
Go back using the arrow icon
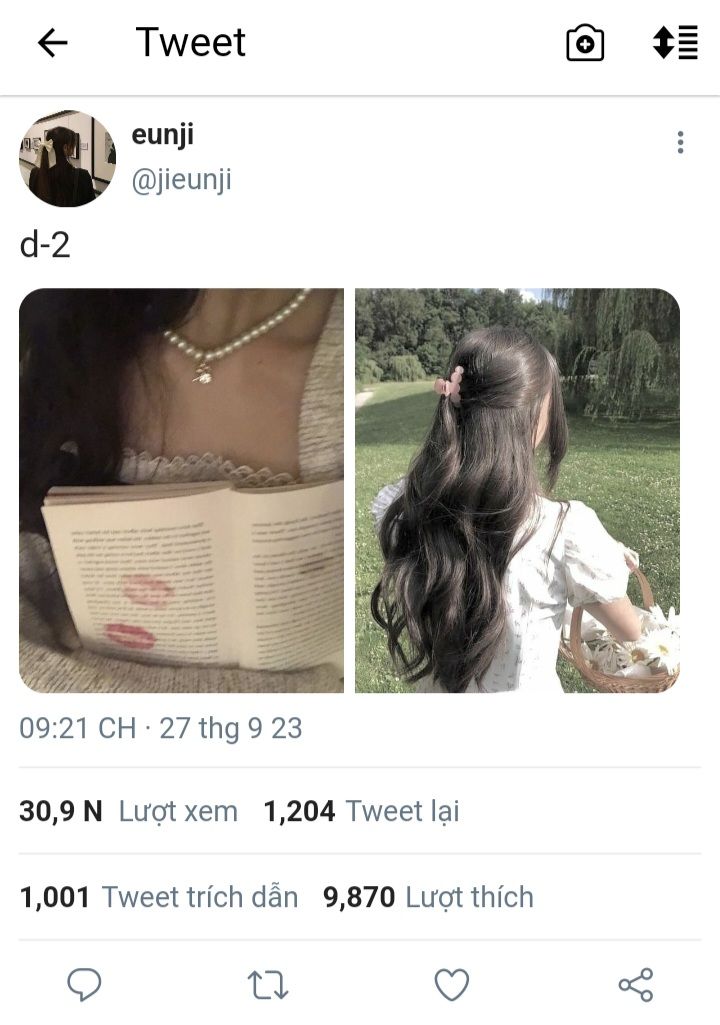(x=52, y=43)
